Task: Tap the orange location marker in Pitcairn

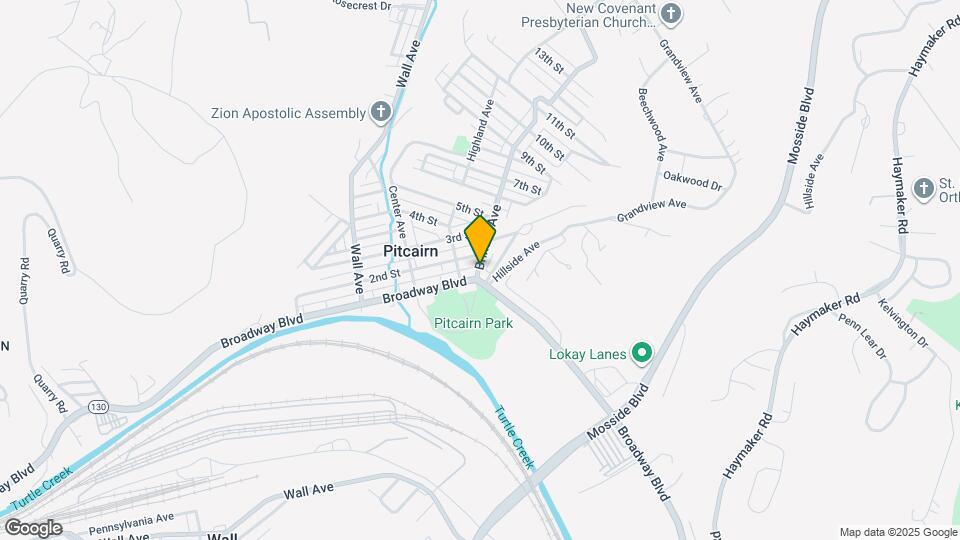Action: pos(480,240)
